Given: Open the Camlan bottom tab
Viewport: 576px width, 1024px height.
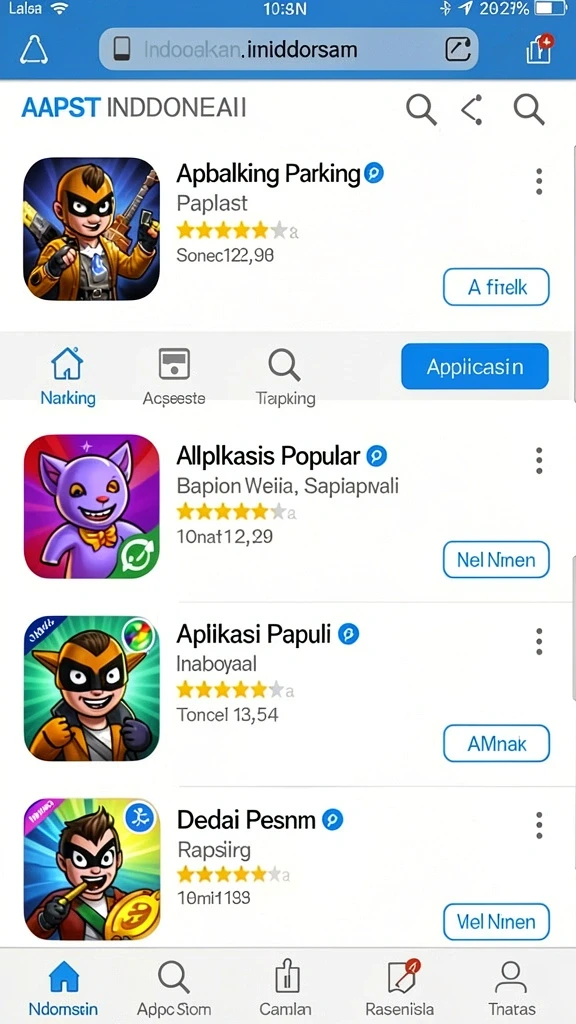Looking at the screenshot, I should pos(285,988).
